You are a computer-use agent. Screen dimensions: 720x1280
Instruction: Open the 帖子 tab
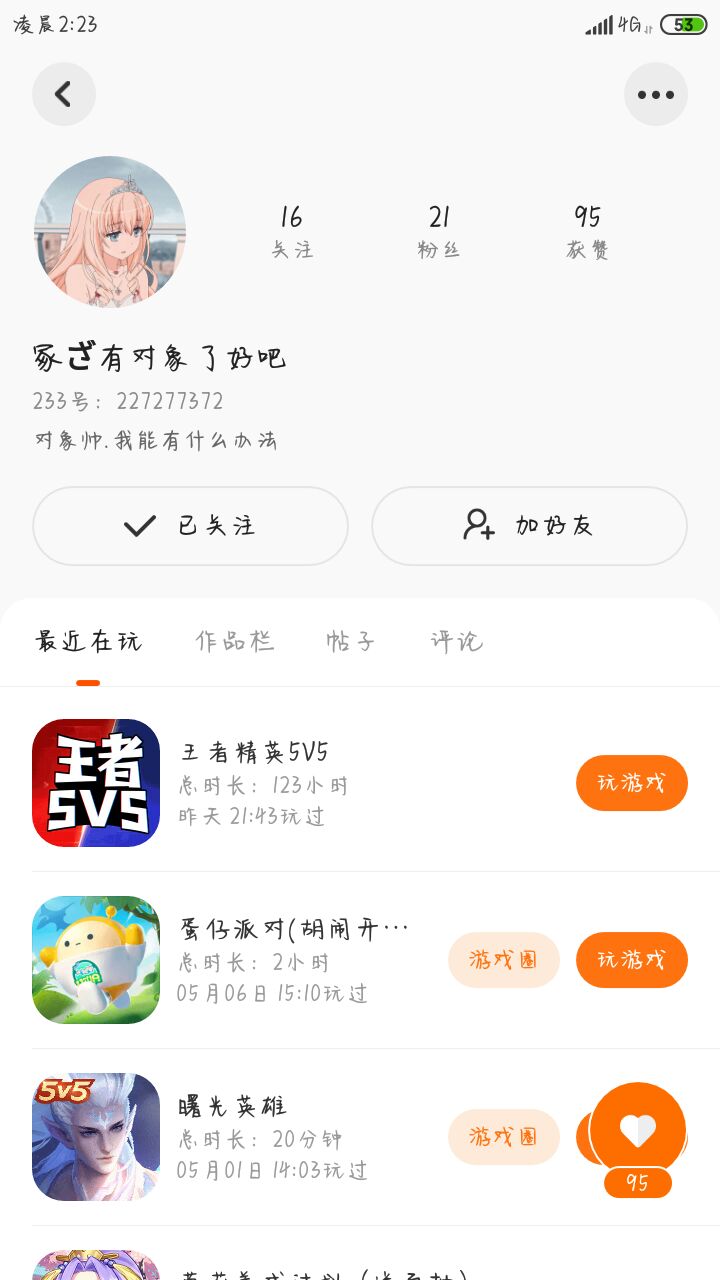351,642
